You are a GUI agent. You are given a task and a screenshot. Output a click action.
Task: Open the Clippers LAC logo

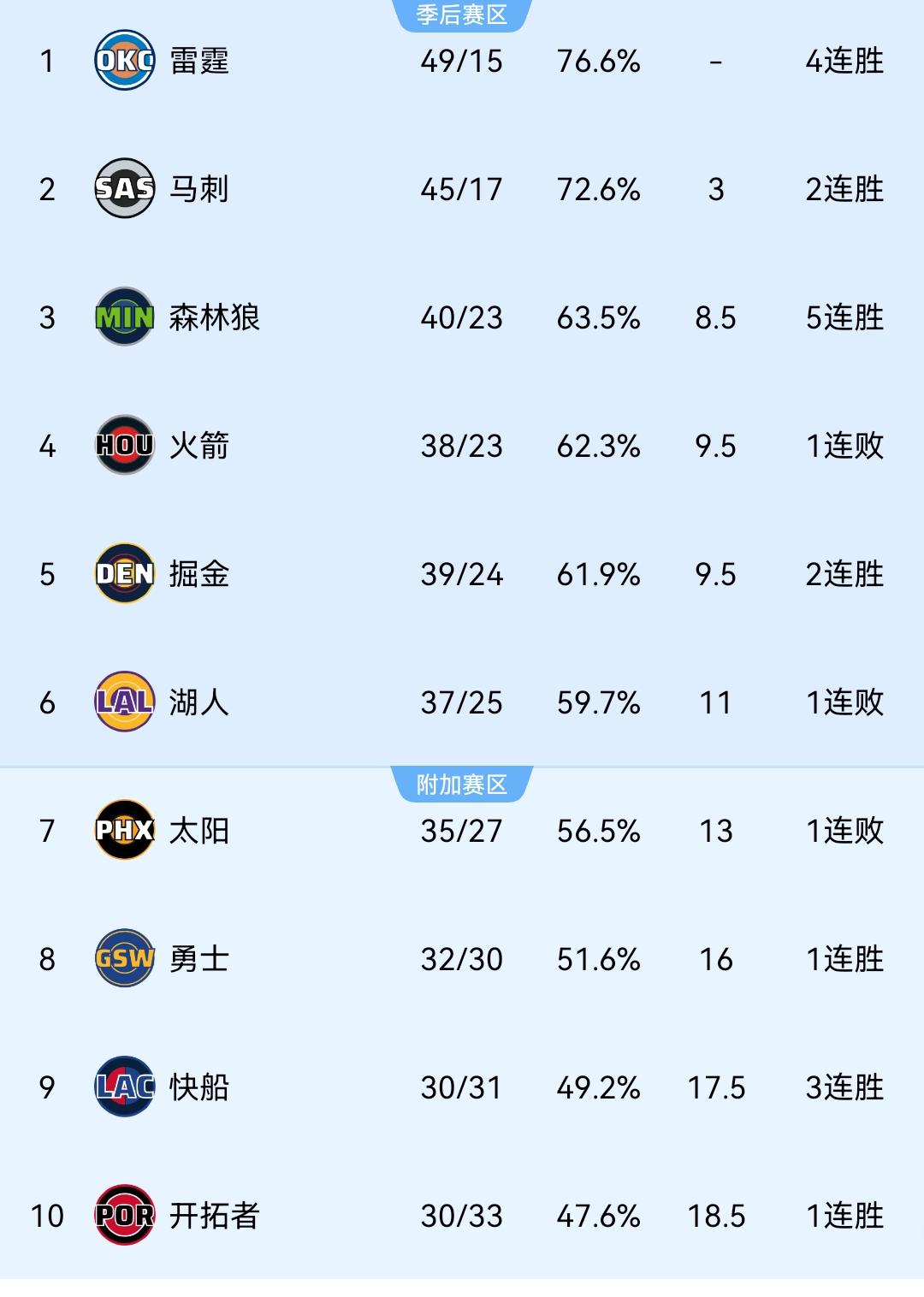125,1087
